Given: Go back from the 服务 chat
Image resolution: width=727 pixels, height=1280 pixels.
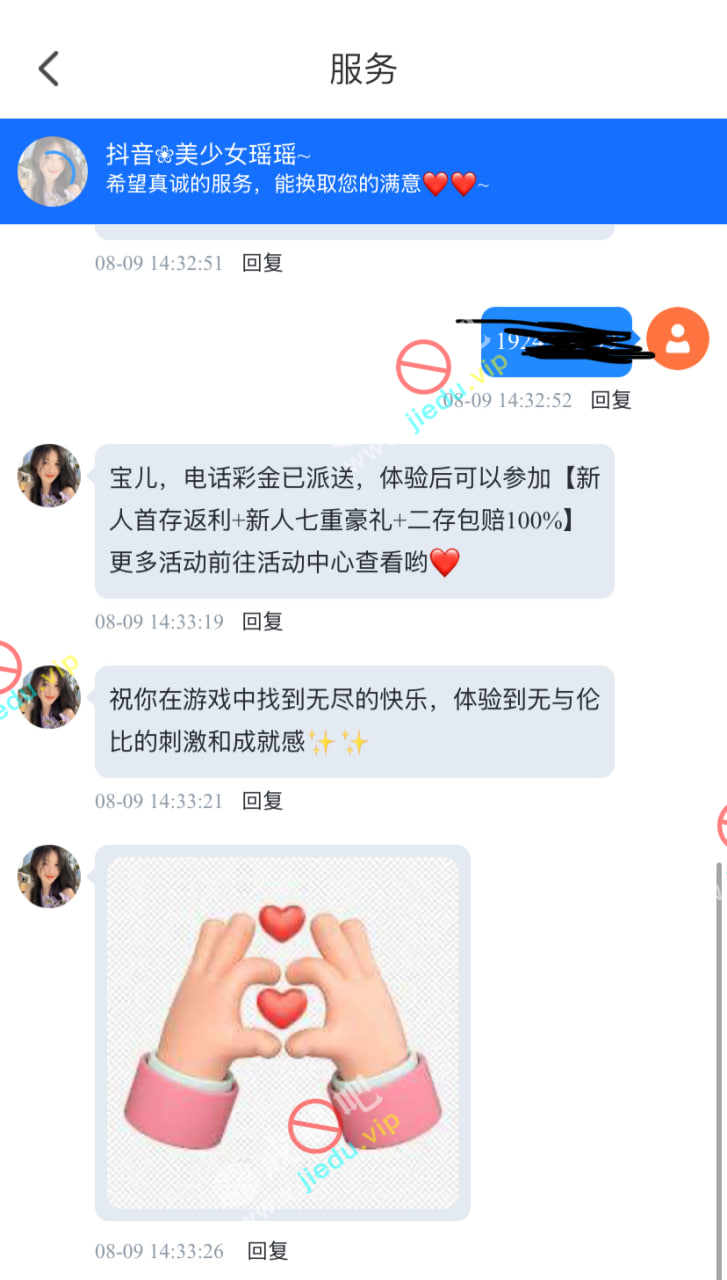Looking at the screenshot, I should [49, 69].
